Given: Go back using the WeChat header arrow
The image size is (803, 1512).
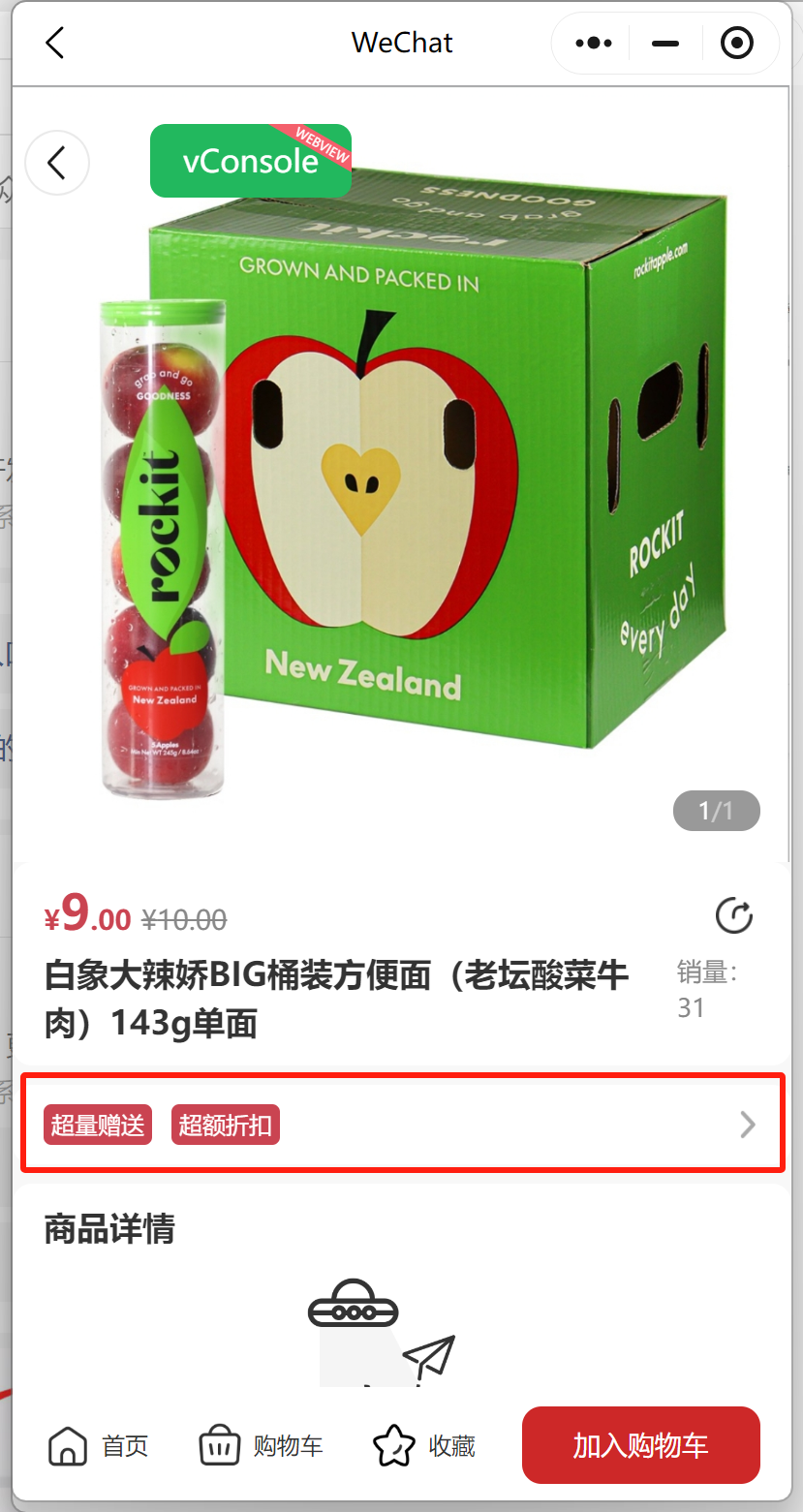Looking at the screenshot, I should (55, 44).
